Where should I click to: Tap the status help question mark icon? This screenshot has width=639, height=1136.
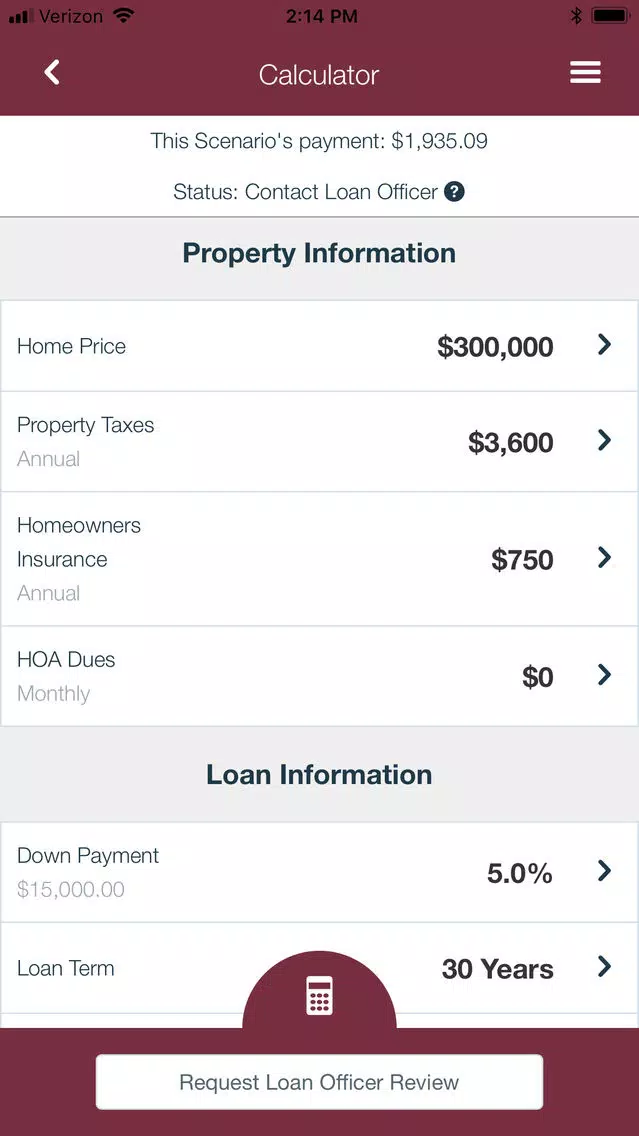[454, 192]
